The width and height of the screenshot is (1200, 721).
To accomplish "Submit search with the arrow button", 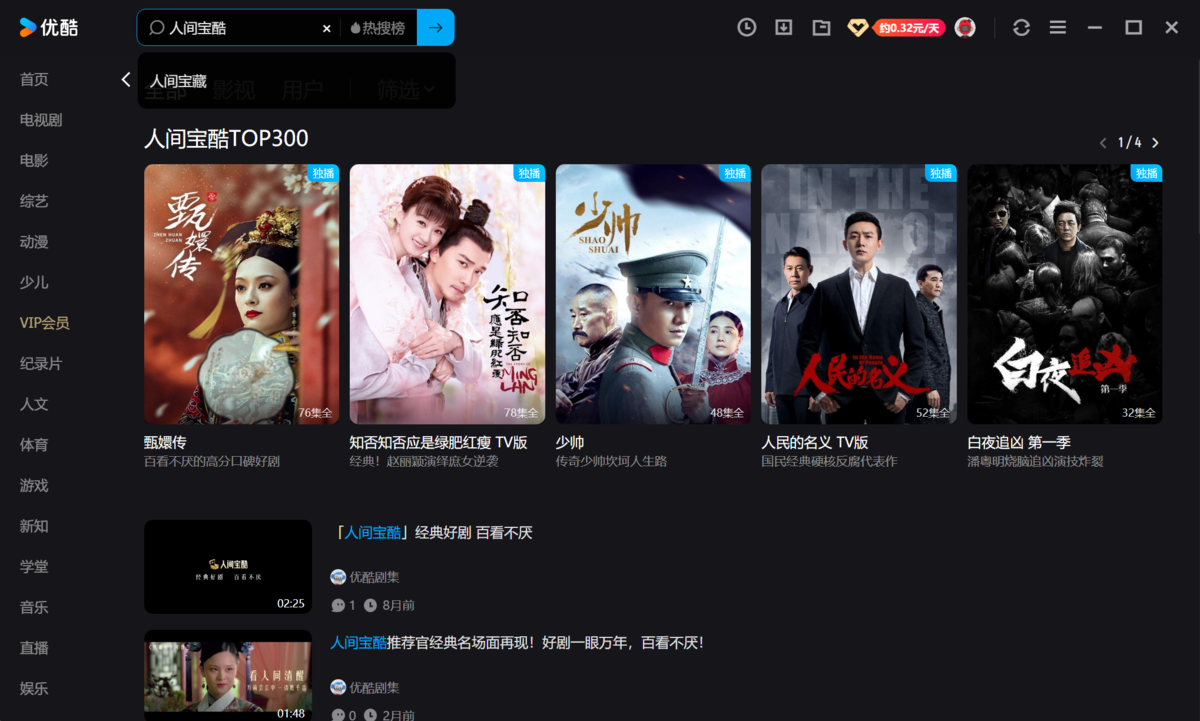I will click(435, 28).
